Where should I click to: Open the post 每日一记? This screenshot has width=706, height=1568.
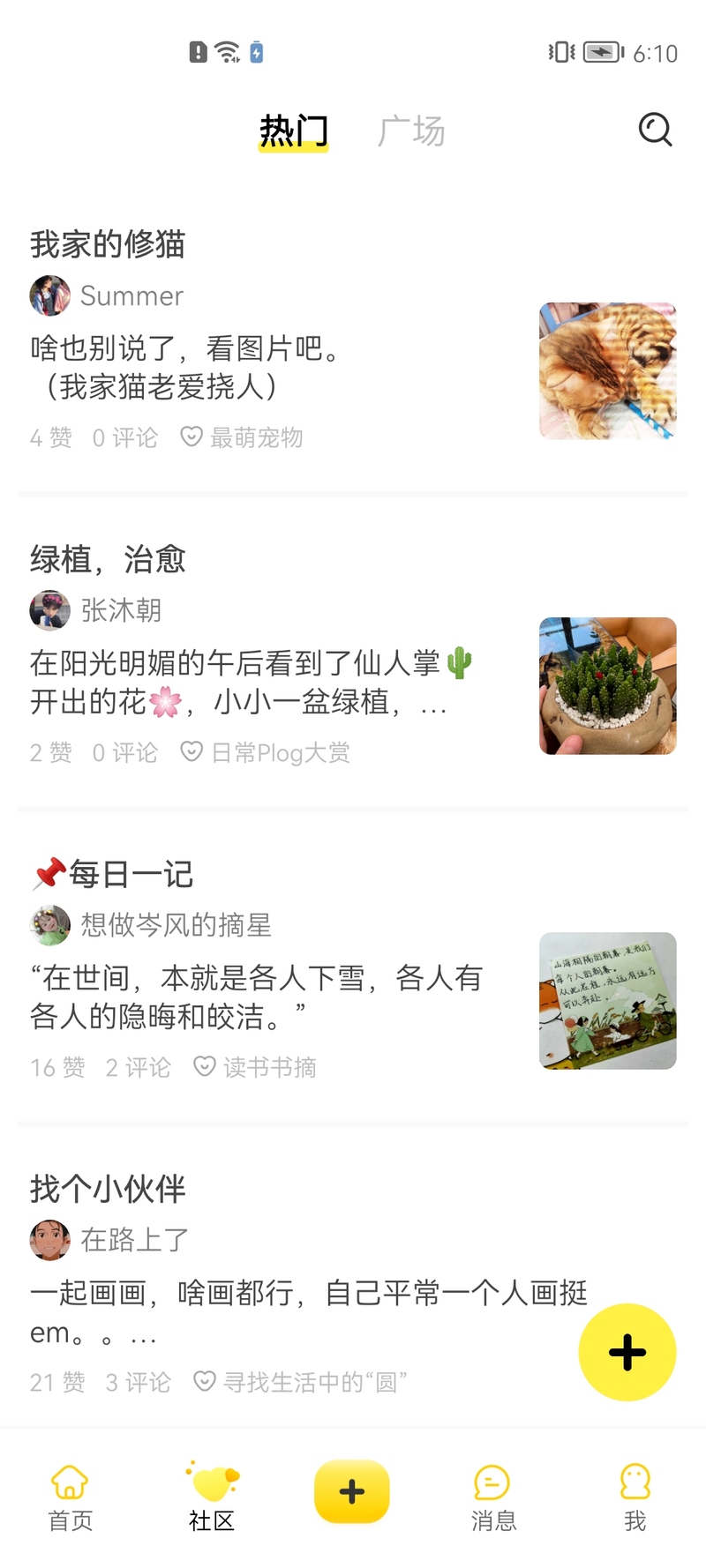112,874
